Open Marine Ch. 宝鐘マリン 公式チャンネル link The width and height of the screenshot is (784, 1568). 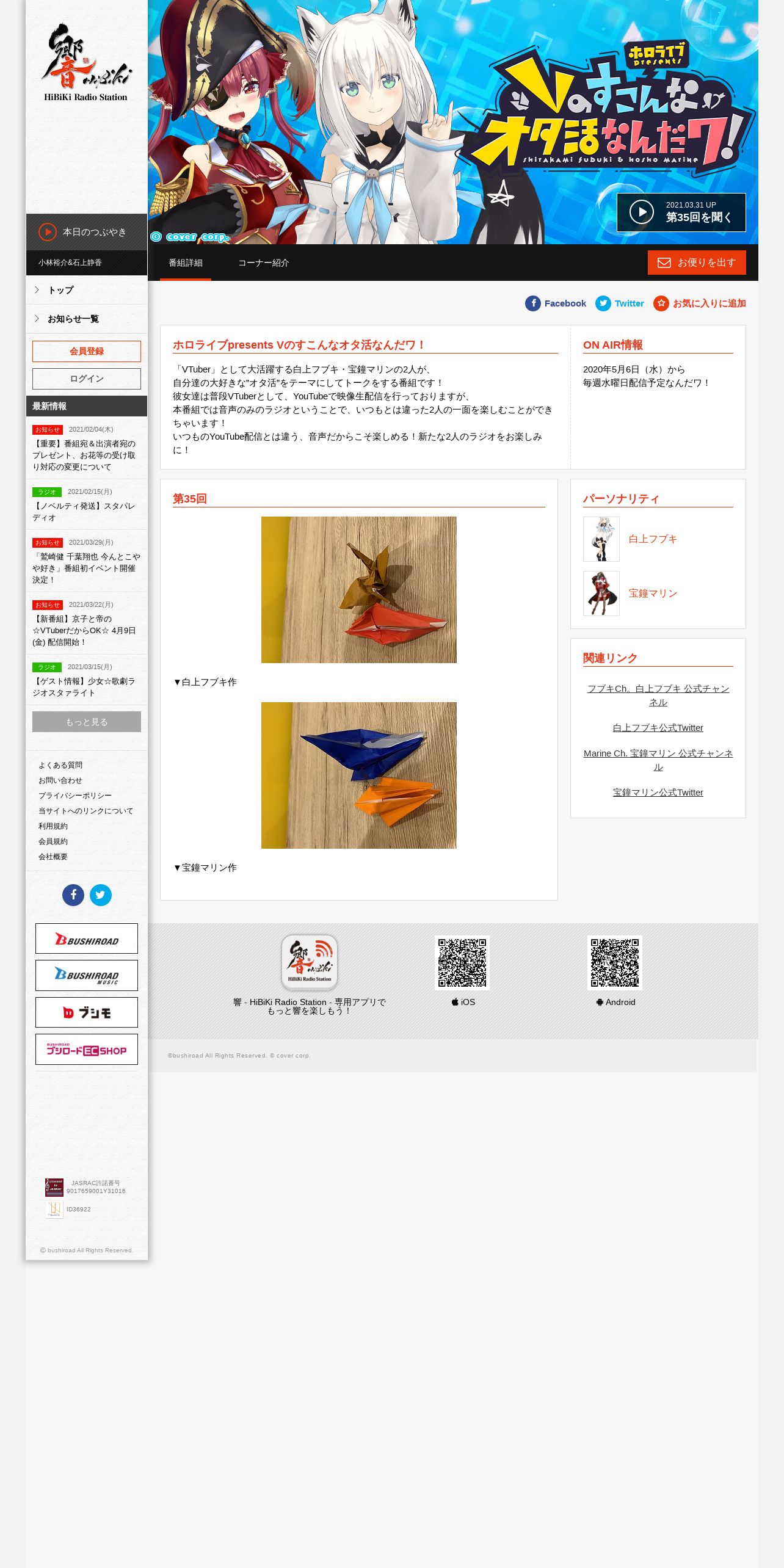point(658,760)
